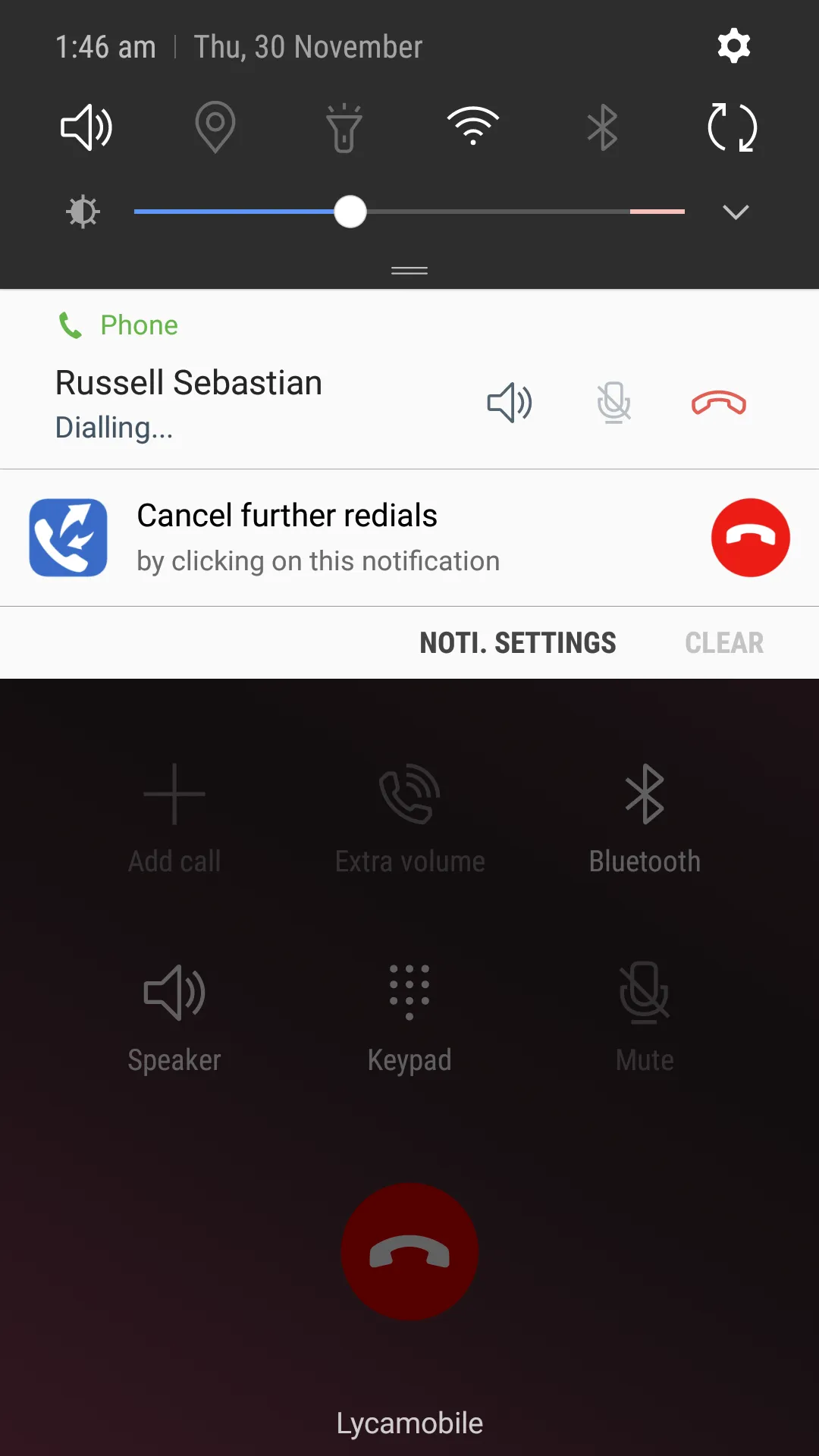Viewport: 819px width, 1456px height.
Task: Tap CLEAR to dismiss notifications
Action: click(723, 642)
